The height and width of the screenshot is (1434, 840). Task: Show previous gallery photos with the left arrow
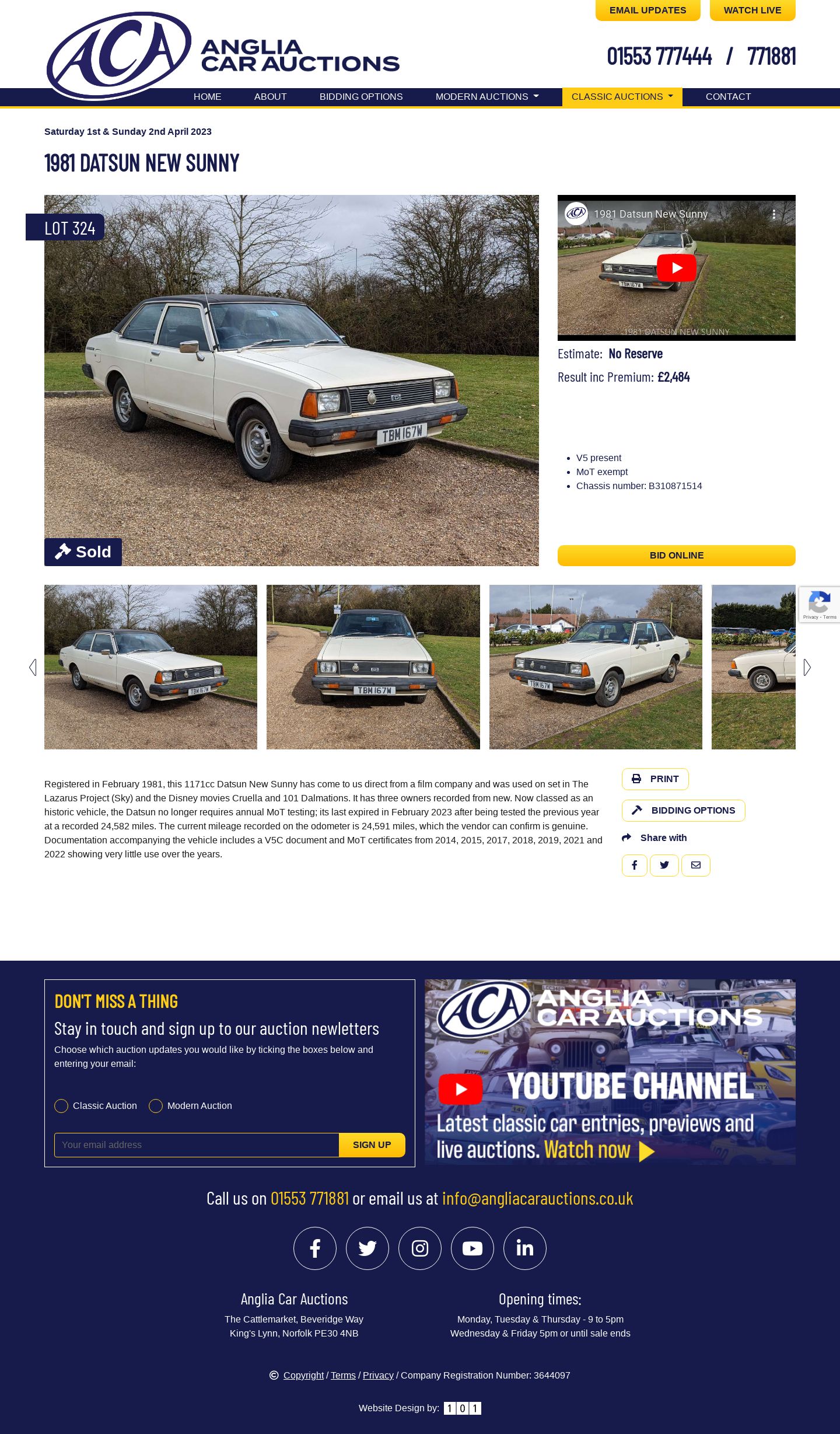[33, 668]
